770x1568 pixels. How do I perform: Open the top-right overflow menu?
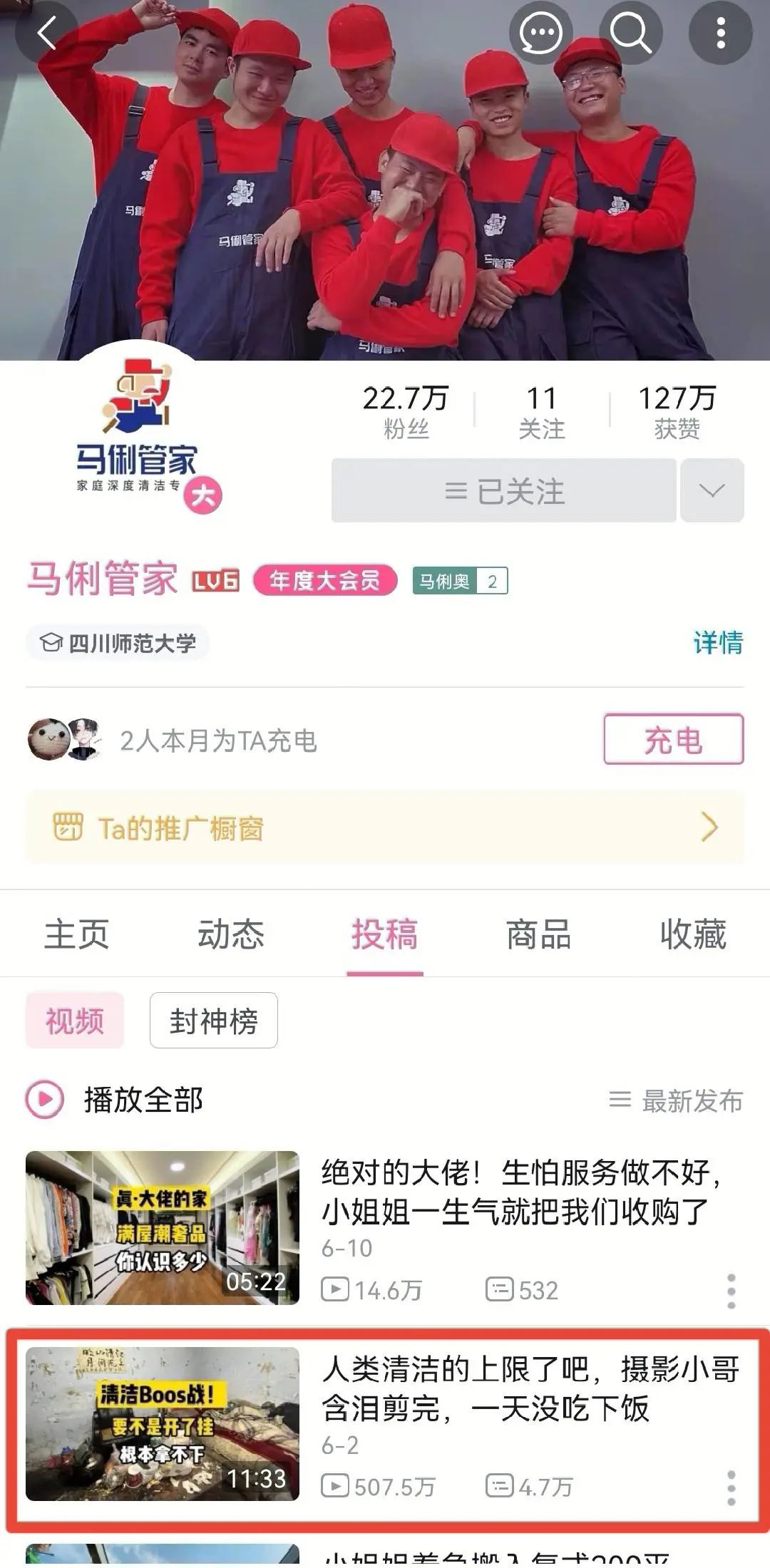[x=720, y=33]
